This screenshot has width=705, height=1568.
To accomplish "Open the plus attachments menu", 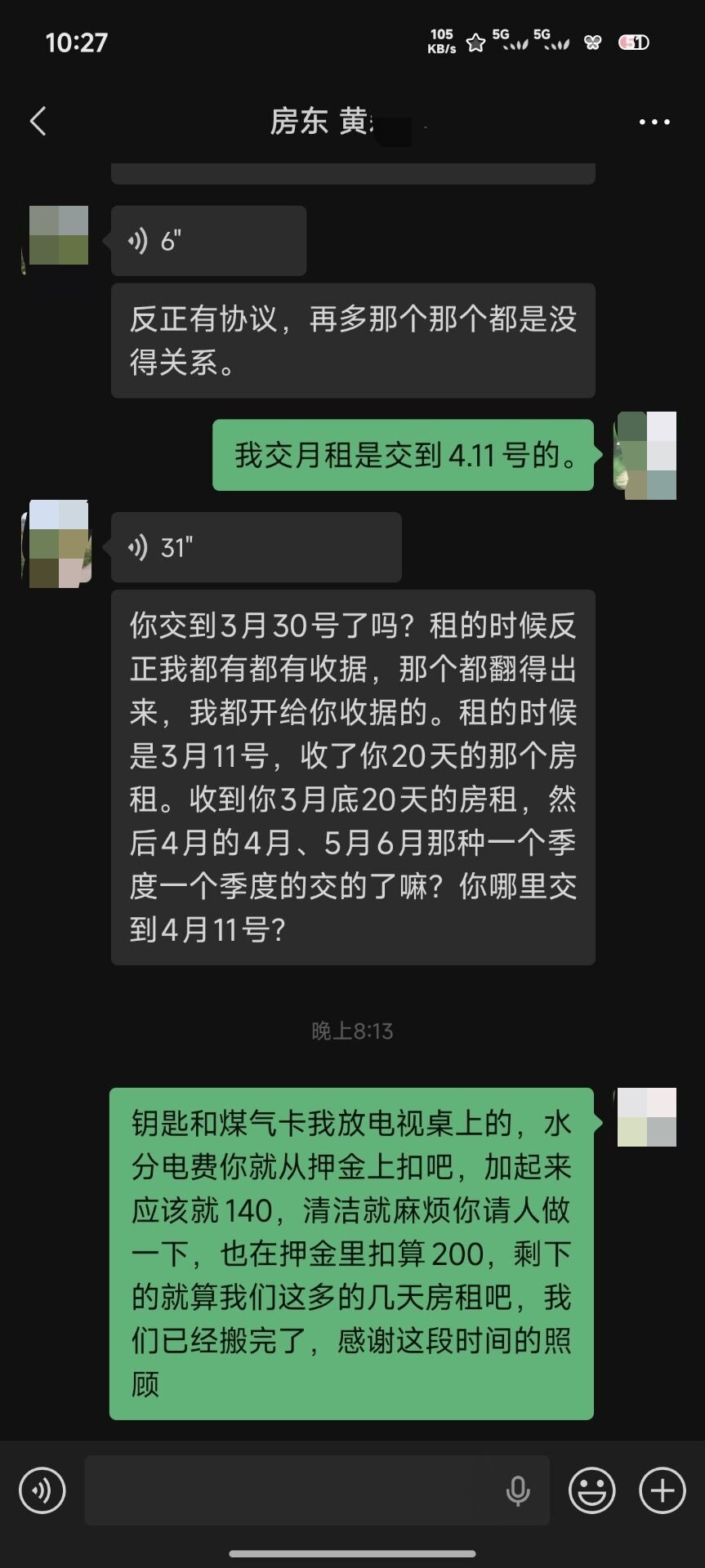I will click(662, 1490).
